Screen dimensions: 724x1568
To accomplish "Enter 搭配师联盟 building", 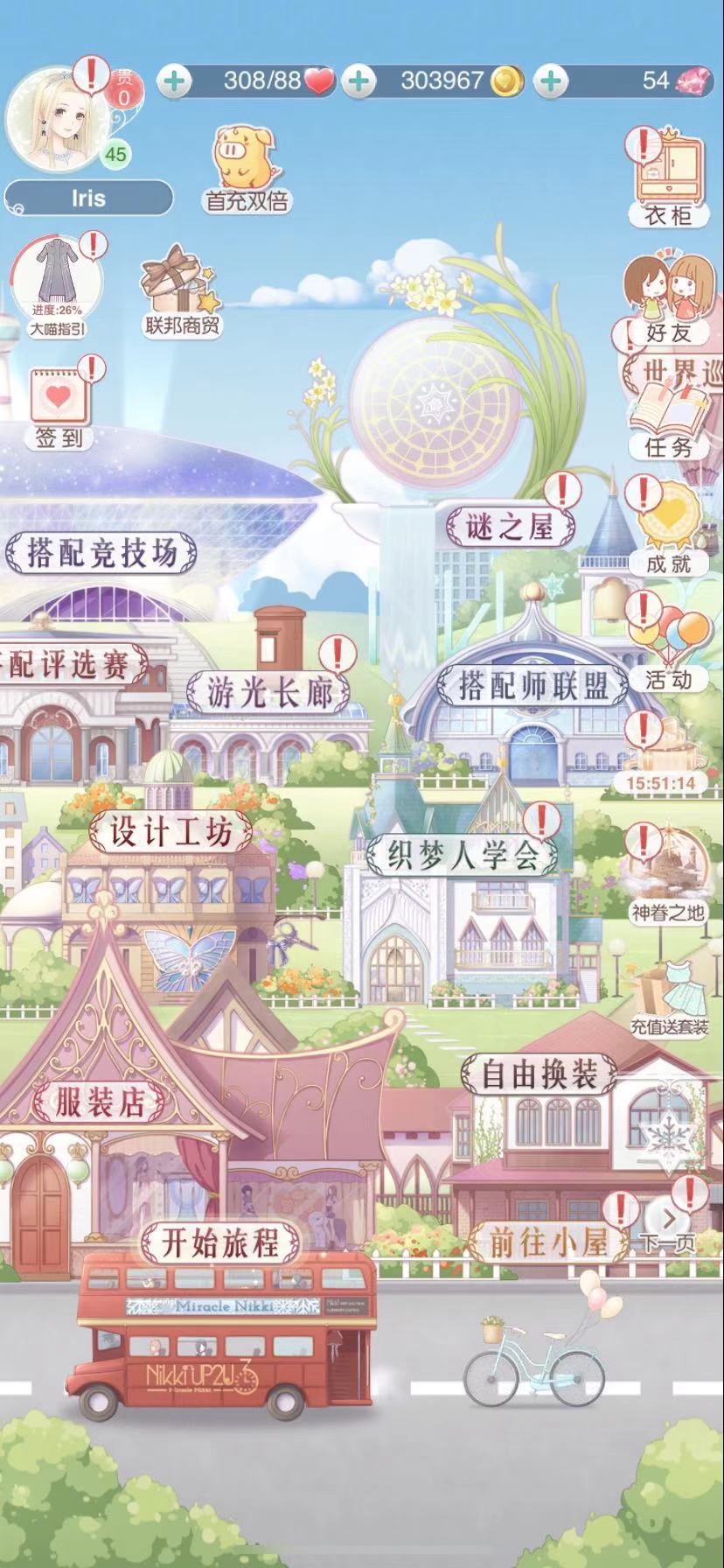I will tap(533, 686).
